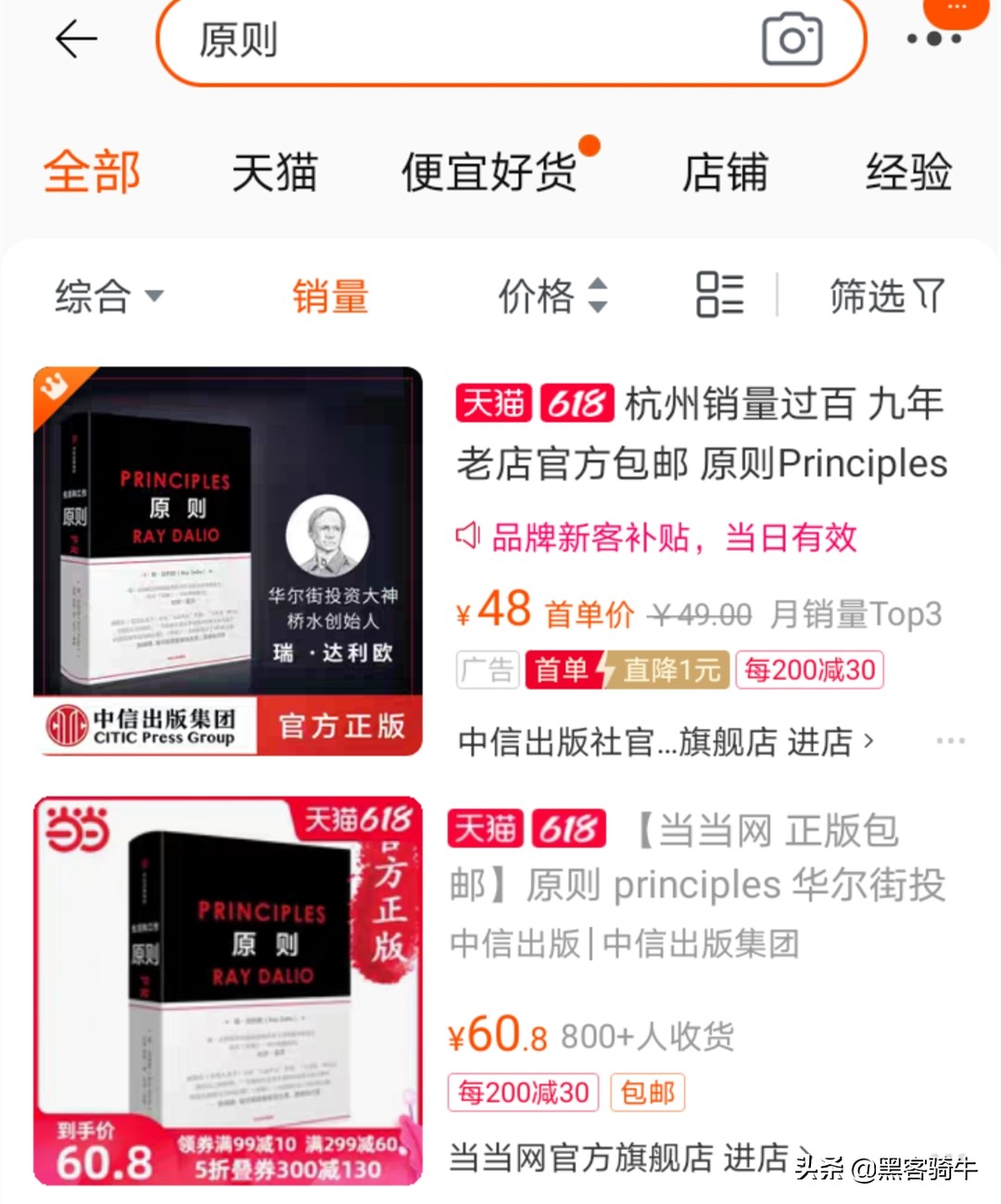Tap the camera icon for image search
The width and height of the screenshot is (1001, 1204).
pos(792,41)
